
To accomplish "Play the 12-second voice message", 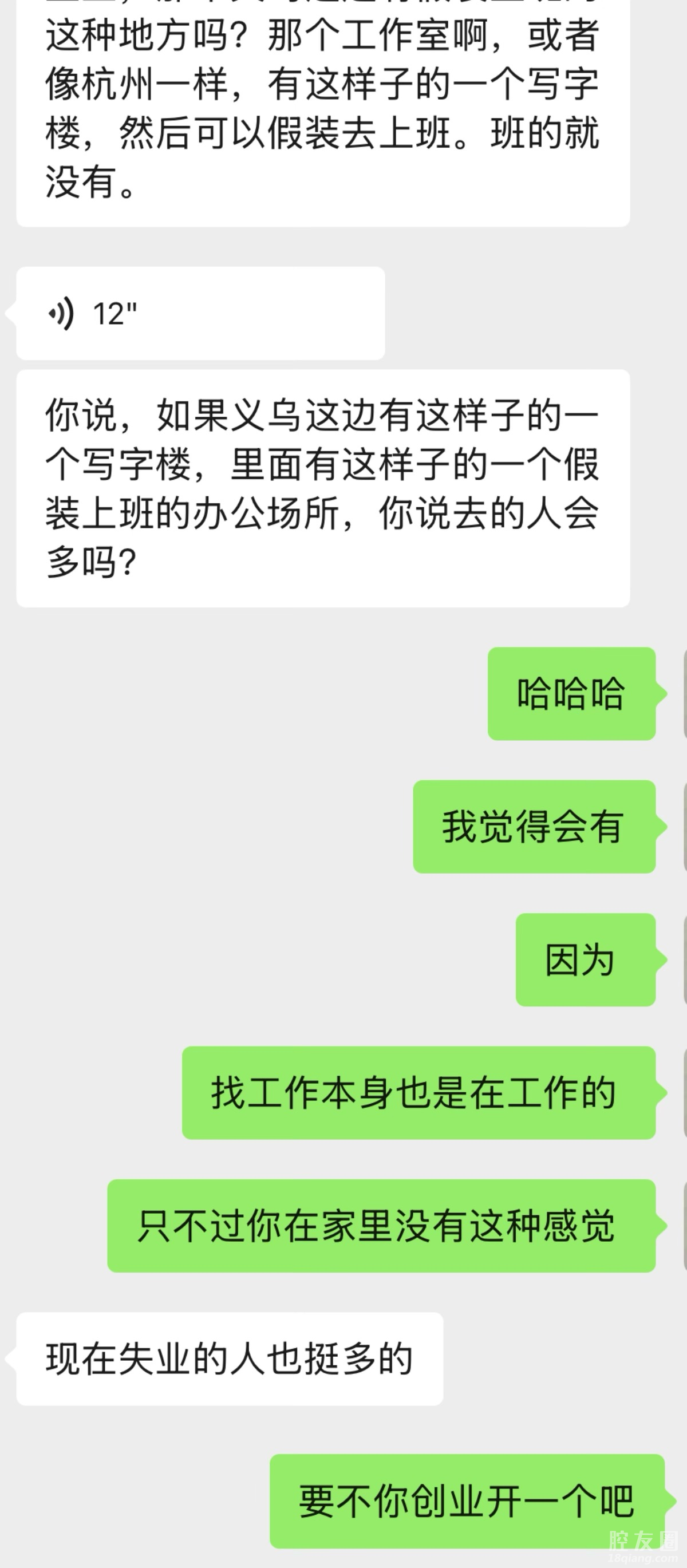I will 200,314.
